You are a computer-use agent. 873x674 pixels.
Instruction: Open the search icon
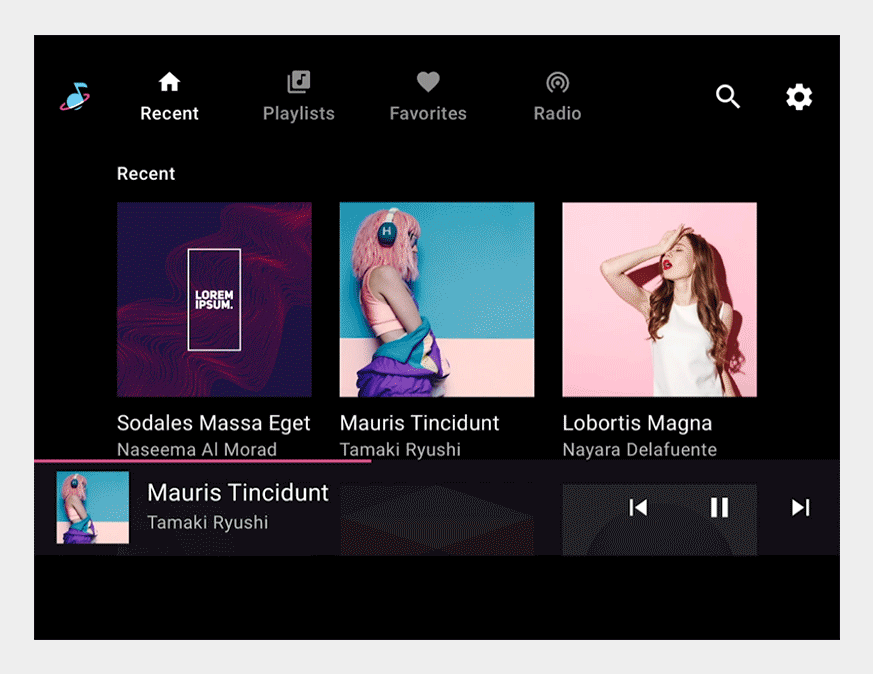(x=728, y=97)
